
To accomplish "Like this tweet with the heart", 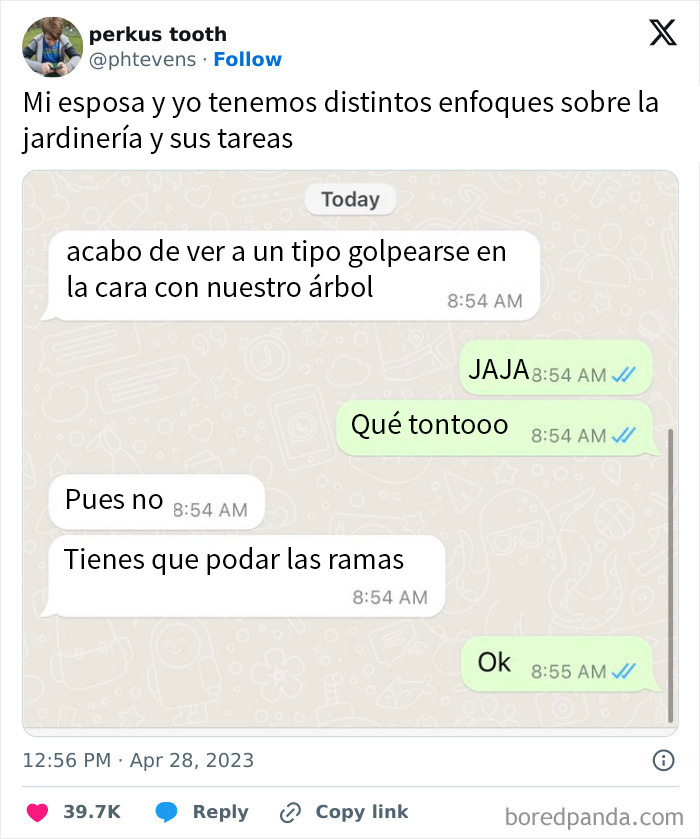I will coord(36,811).
